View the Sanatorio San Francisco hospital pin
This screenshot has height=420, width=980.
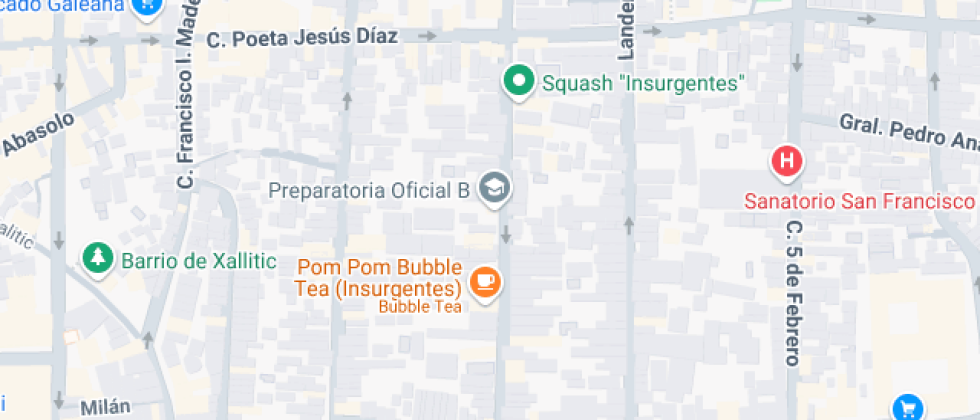point(787,160)
